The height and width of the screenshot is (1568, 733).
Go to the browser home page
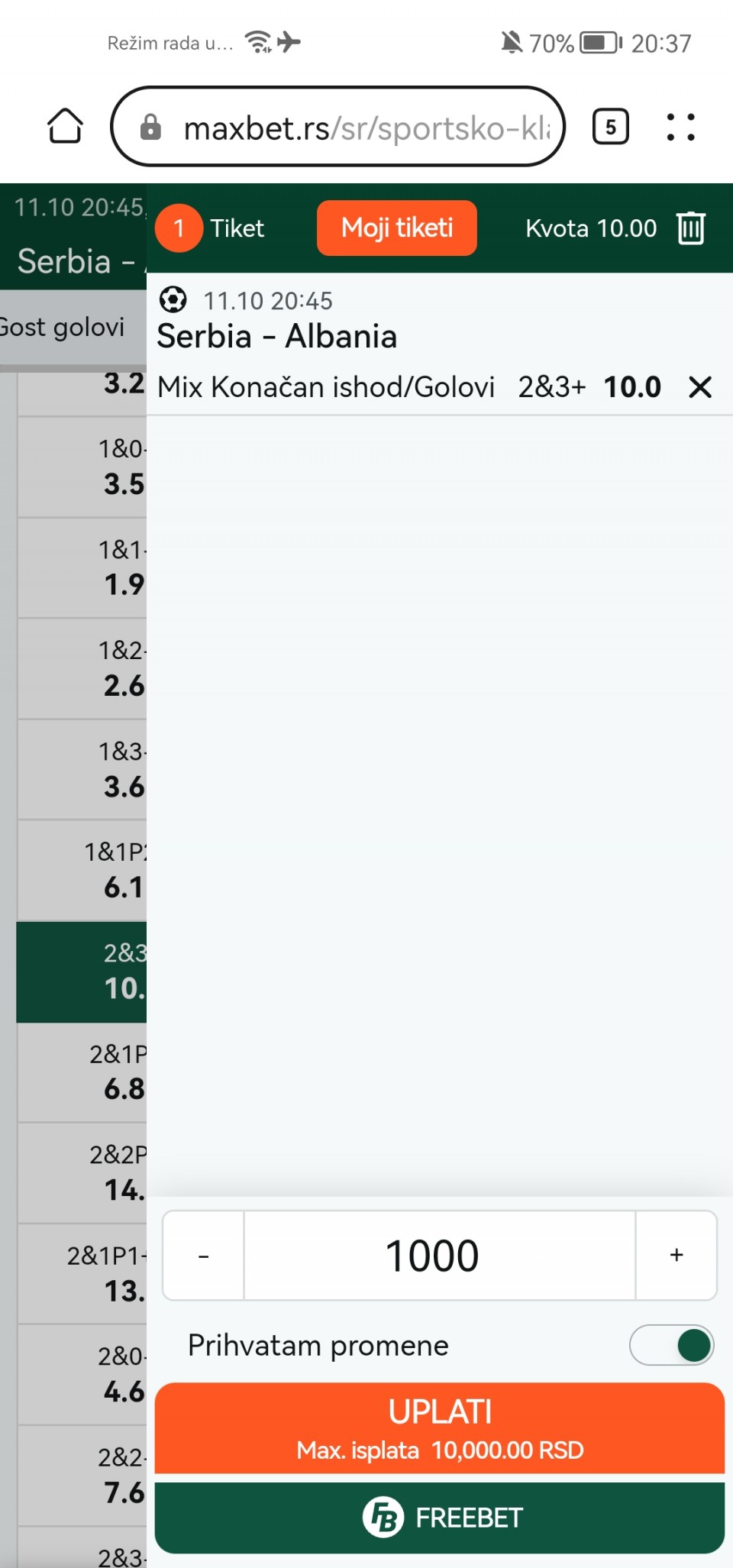[x=65, y=127]
